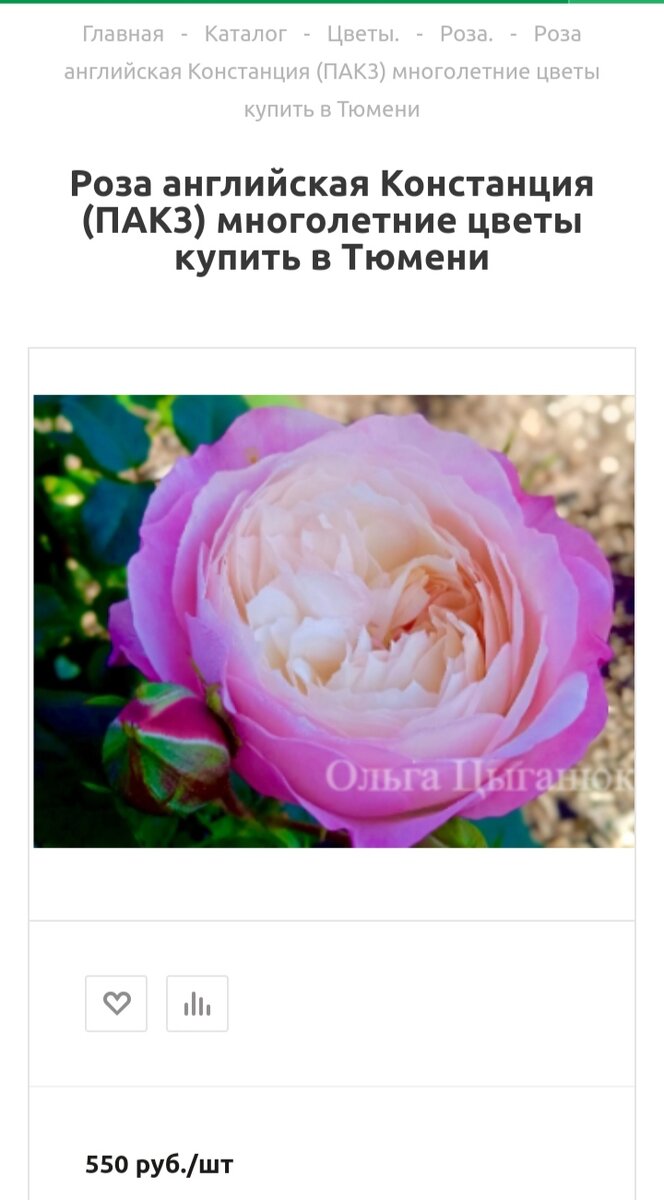Open the Роза. breadcrumb category
Screen dimensions: 664x1200
tap(466, 34)
